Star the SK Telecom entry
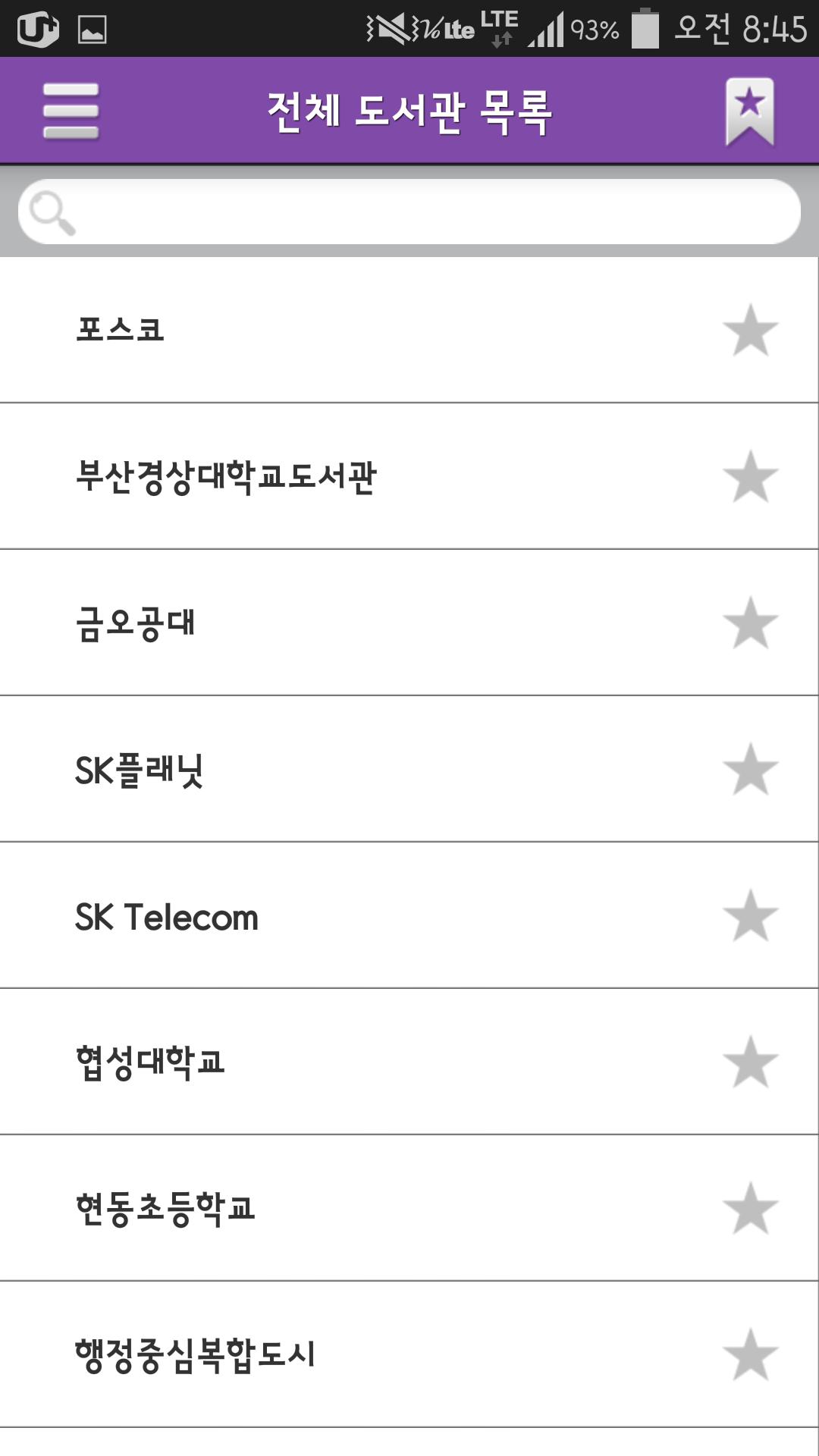This screenshot has width=819, height=1456. click(751, 915)
